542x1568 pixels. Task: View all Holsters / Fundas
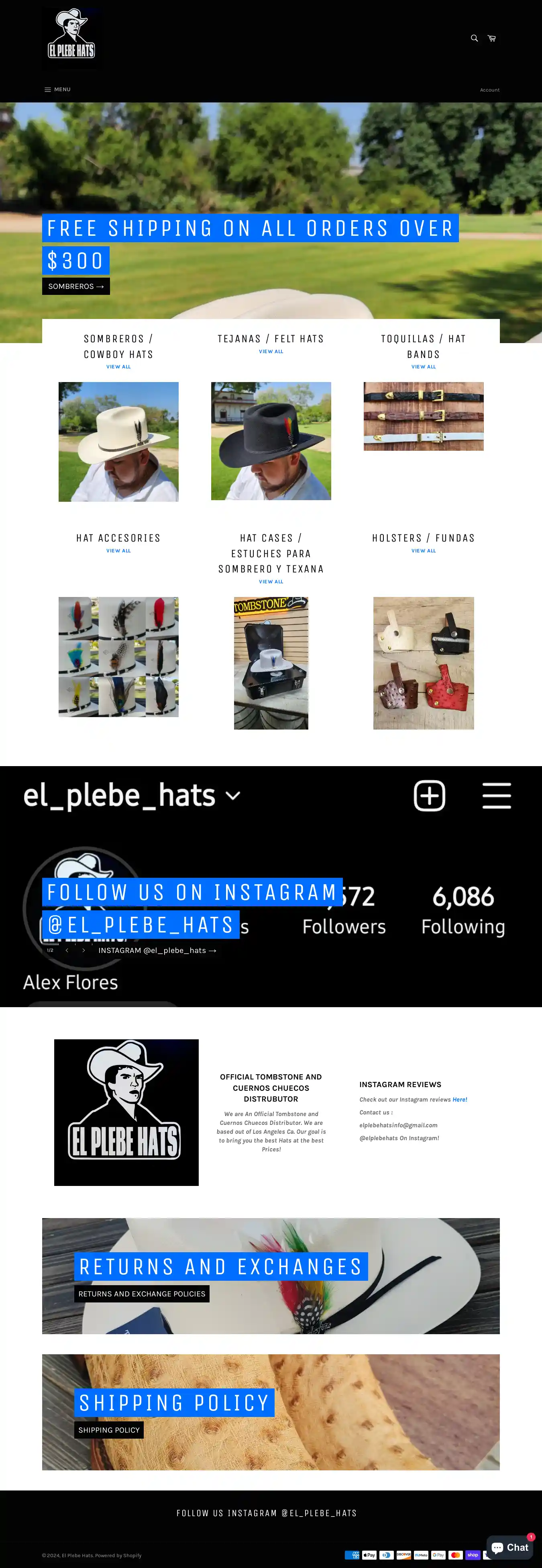click(424, 551)
